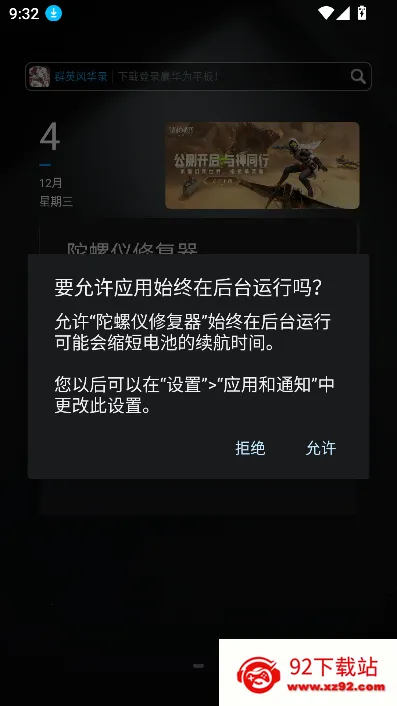Image resolution: width=397 pixels, height=706 pixels.
Task: Tap 允许 to allow background running
Action: [x=321, y=448]
